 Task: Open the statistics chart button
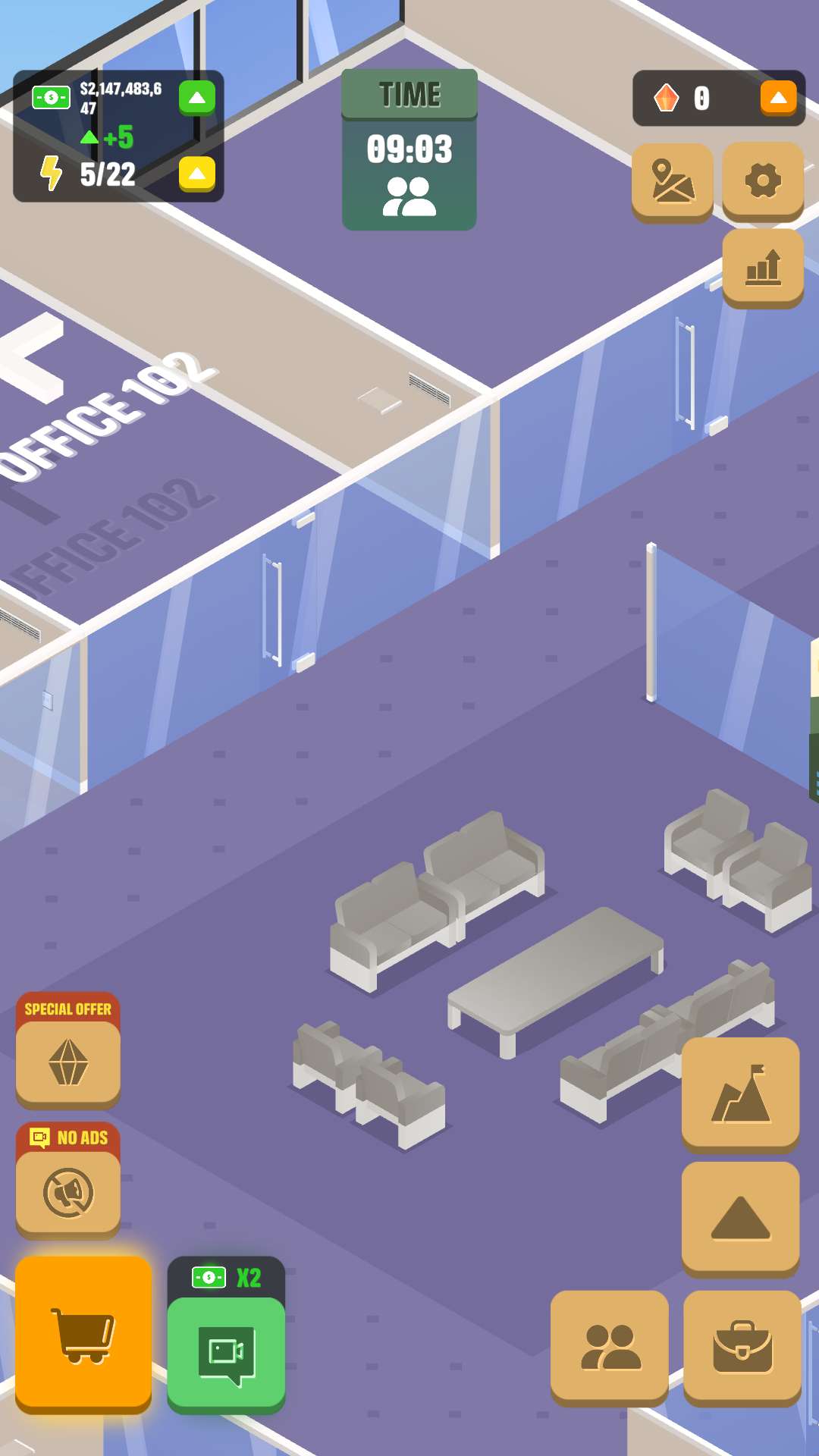763,267
